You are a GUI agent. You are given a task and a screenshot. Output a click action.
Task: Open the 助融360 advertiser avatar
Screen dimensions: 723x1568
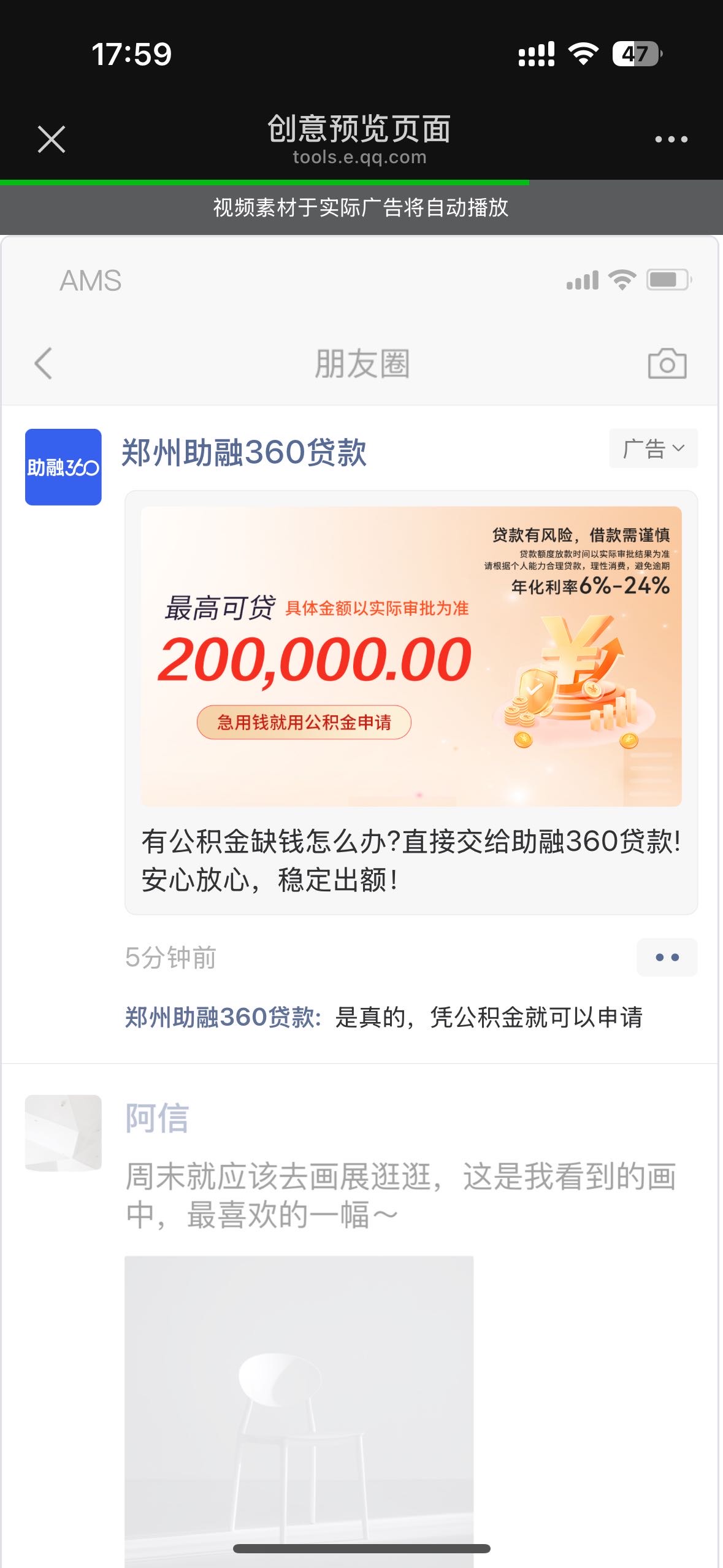click(63, 467)
